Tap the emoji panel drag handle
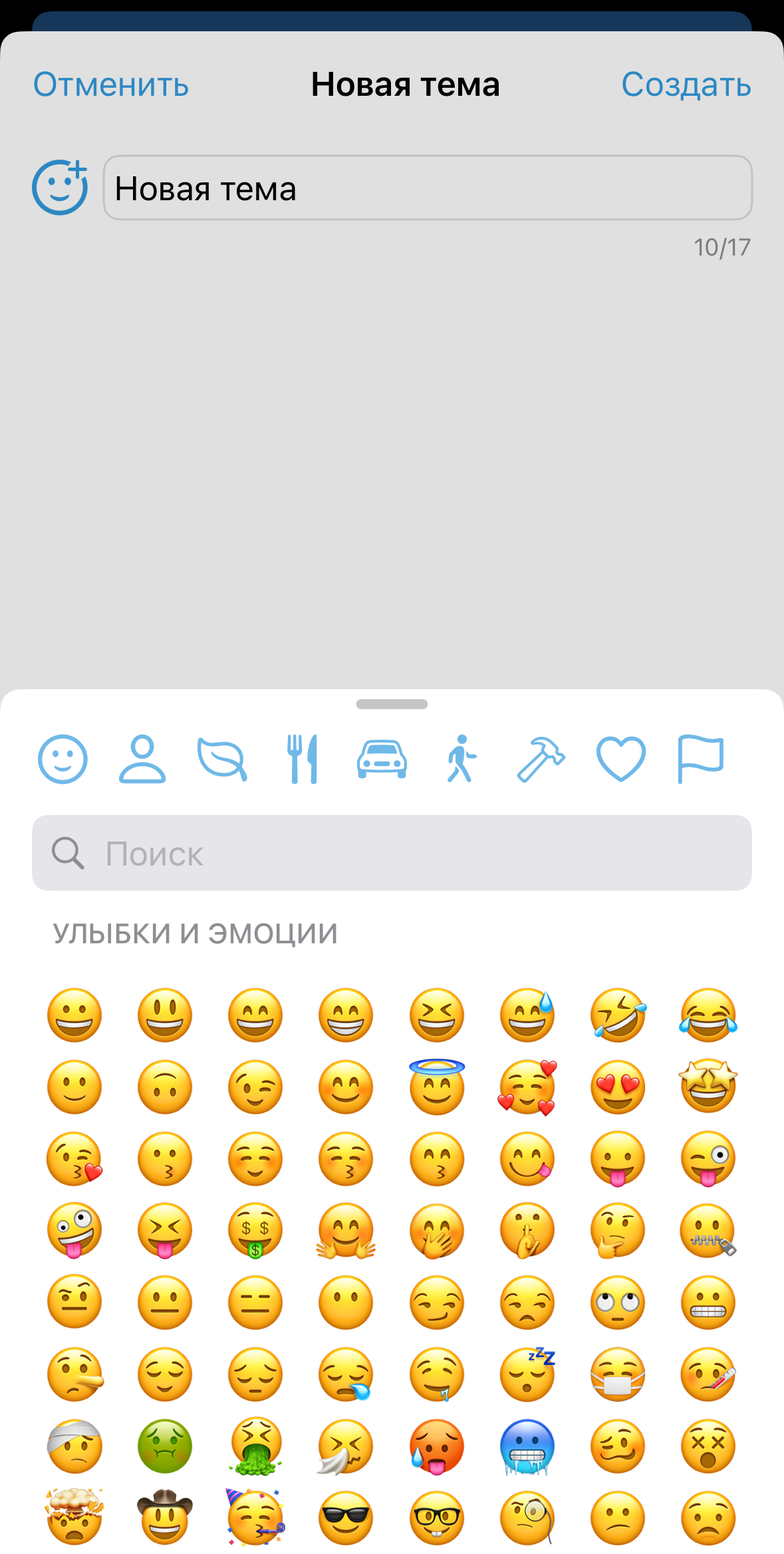Image resolution: width=784 pixels, height=1554 pixels. [x=392, y=704]
